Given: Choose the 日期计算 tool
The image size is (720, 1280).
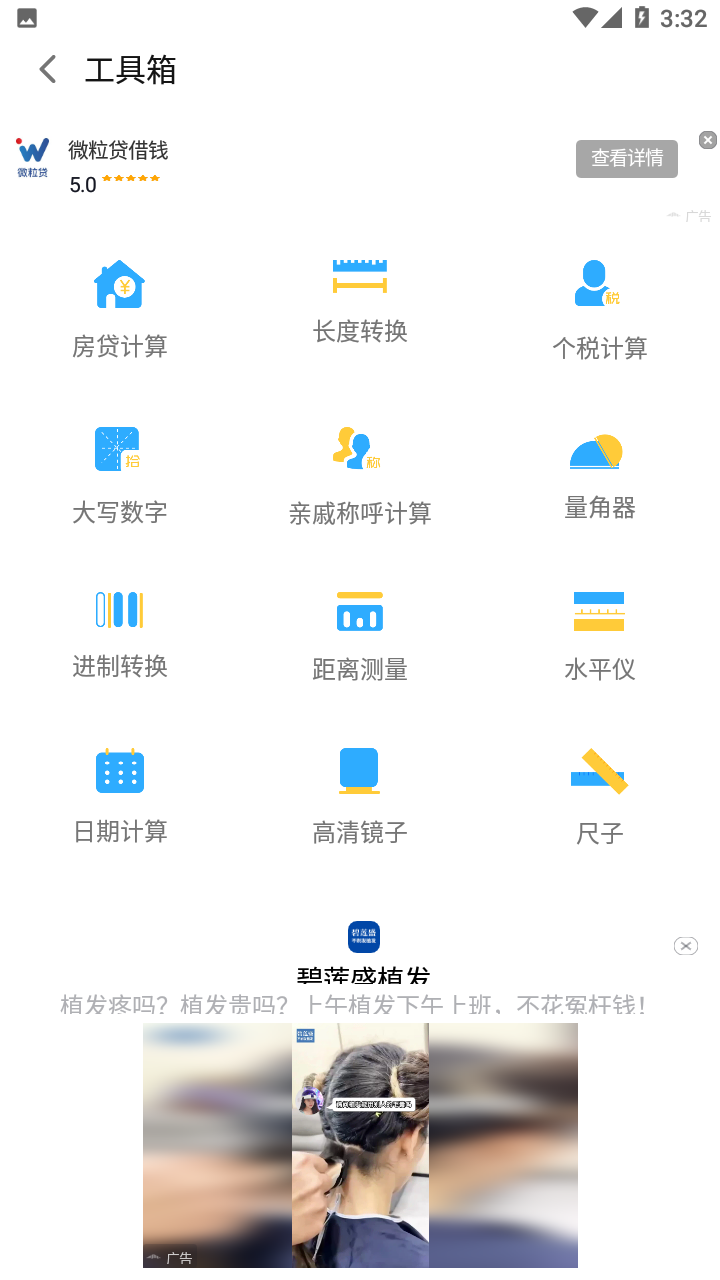Looking at the screenshot, I should (x=120, y=794).
